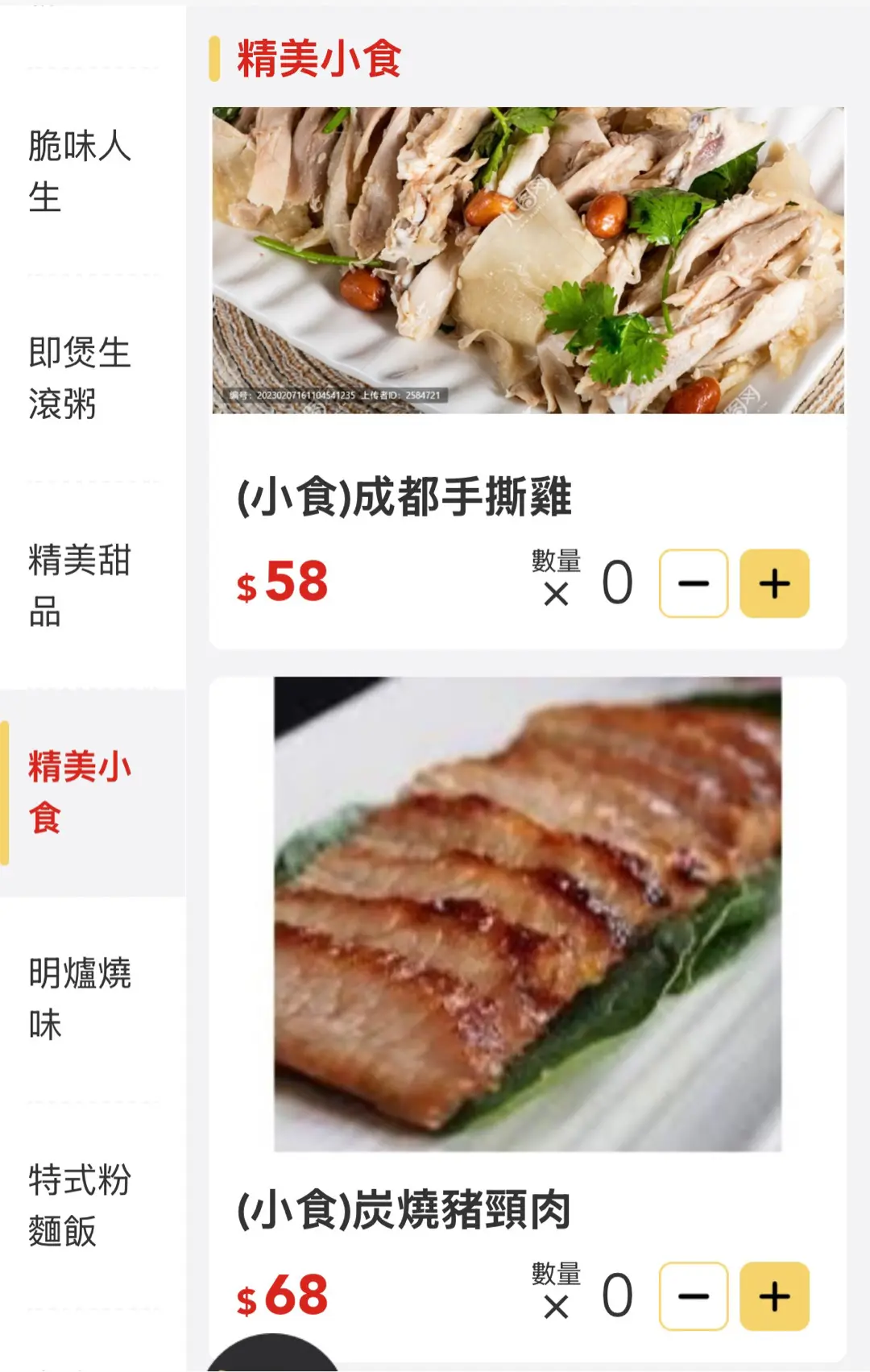Add one 炭燒豬頸肉 to the order

[774, 1296]
